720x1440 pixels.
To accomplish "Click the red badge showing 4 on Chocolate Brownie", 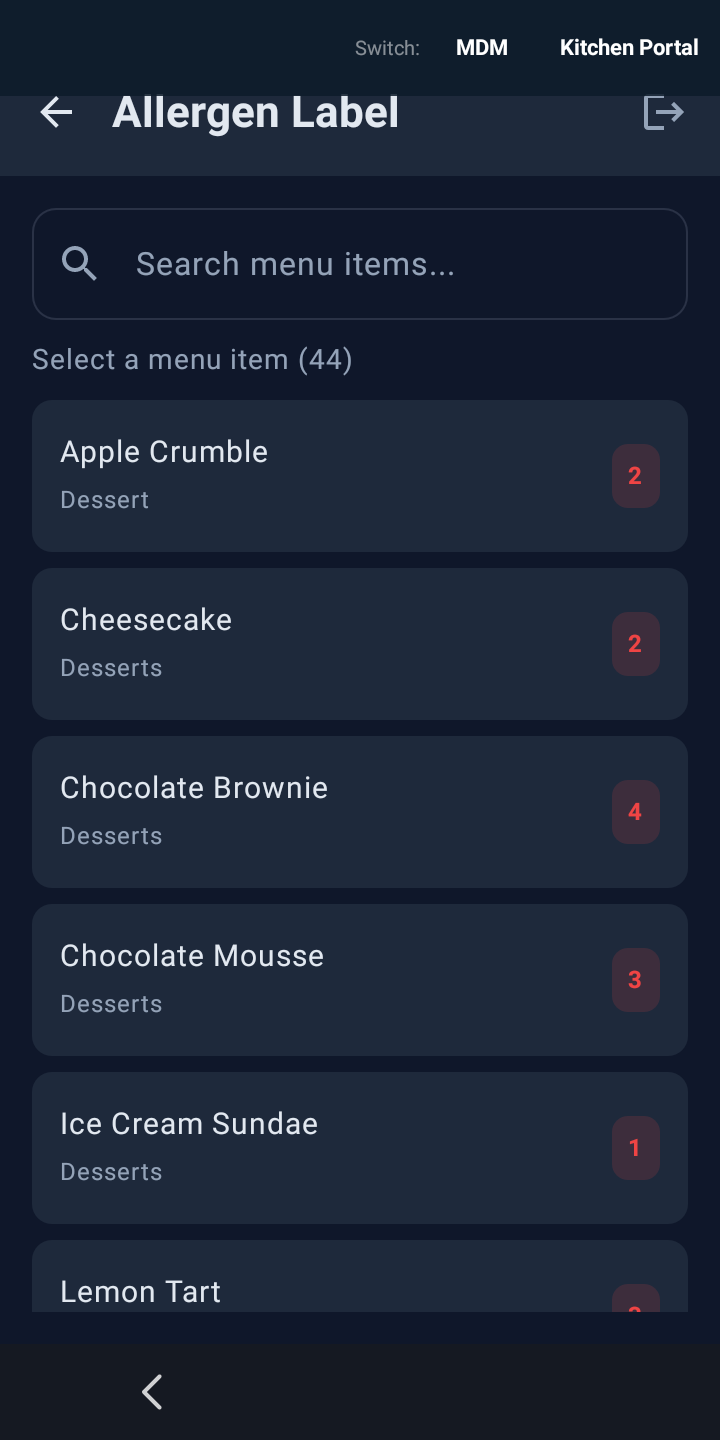I will click(635, 811).
